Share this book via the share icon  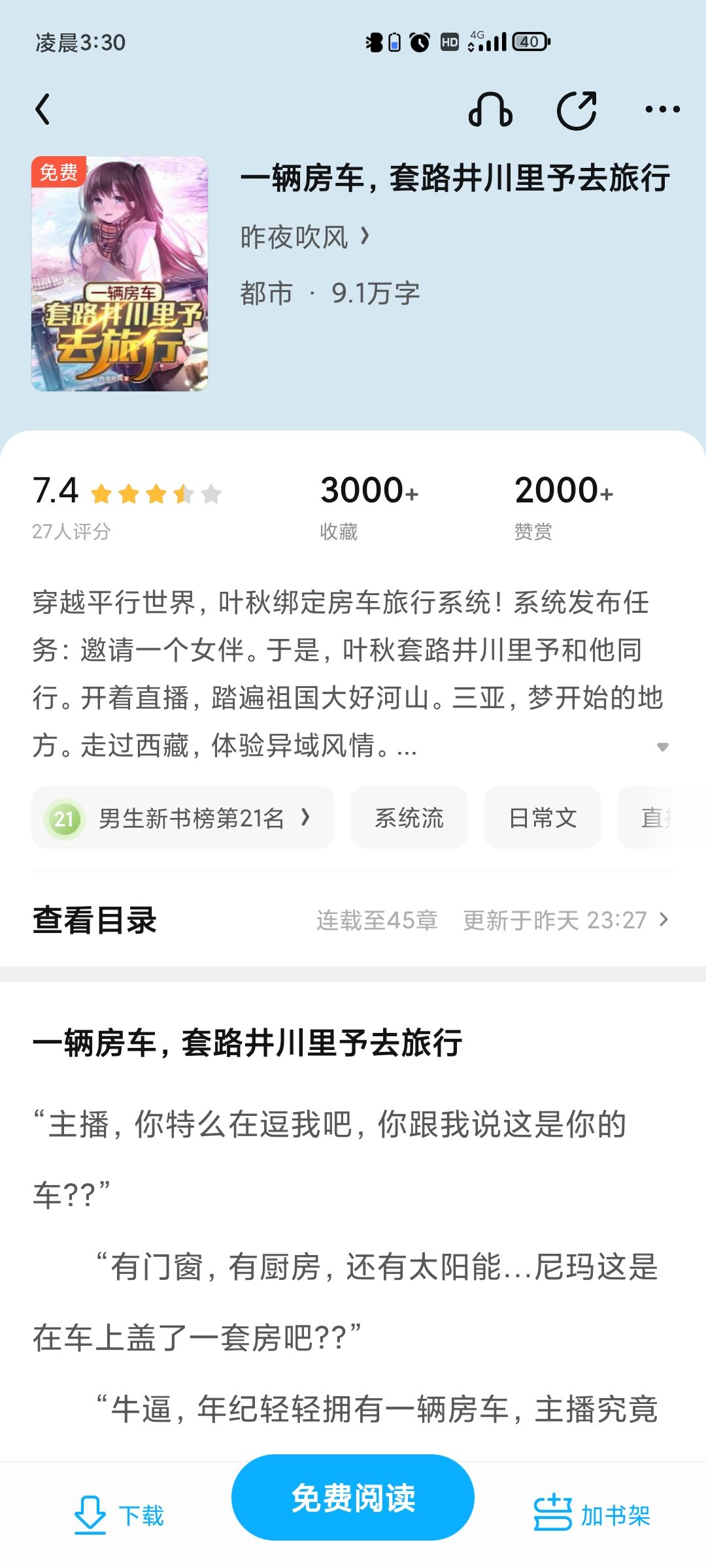pos(577,110)
